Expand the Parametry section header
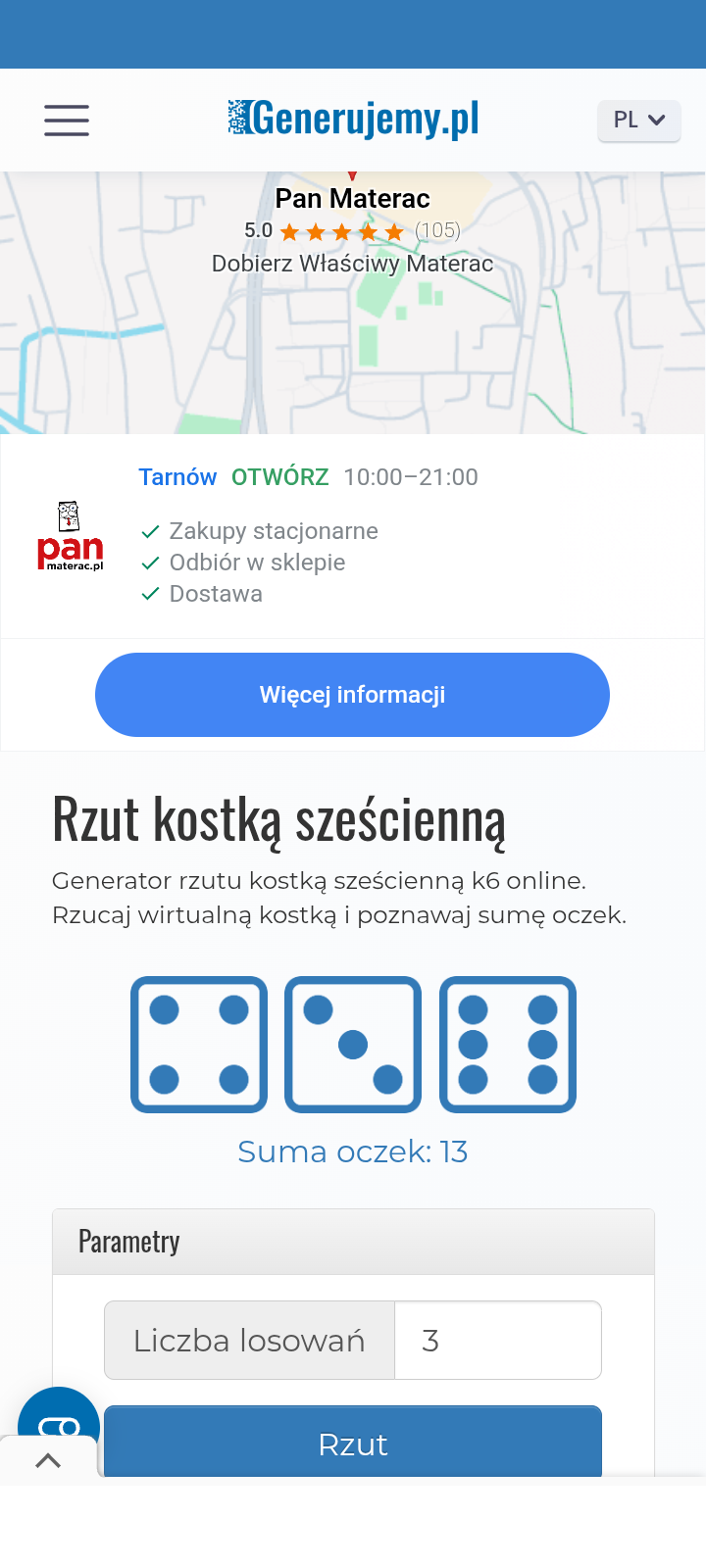This screenshot has width=706, height=1568. pyautogui.click(x=128, y=1241)
